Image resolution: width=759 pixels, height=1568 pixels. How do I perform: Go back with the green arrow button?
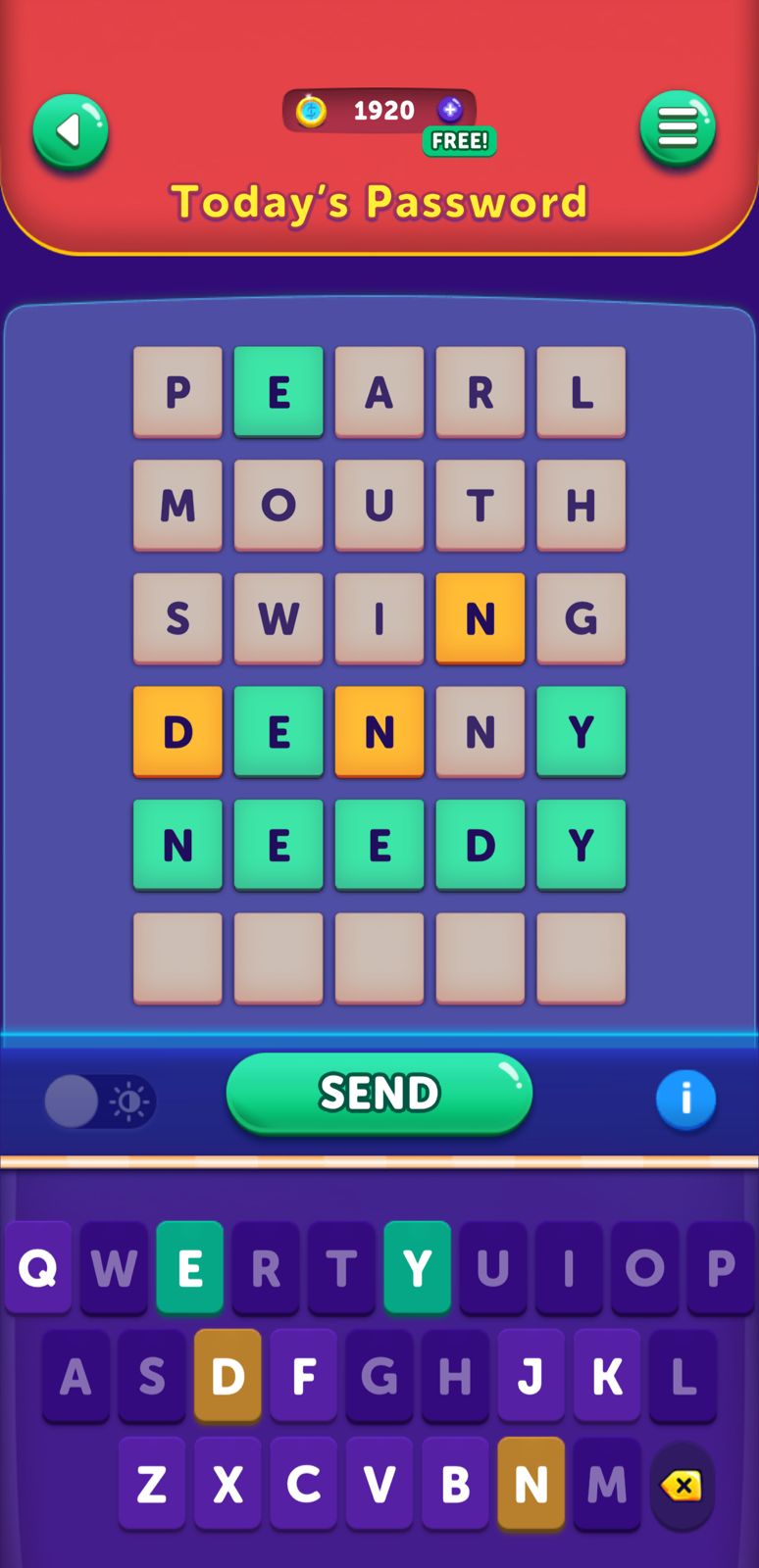(x=70, y=131)
